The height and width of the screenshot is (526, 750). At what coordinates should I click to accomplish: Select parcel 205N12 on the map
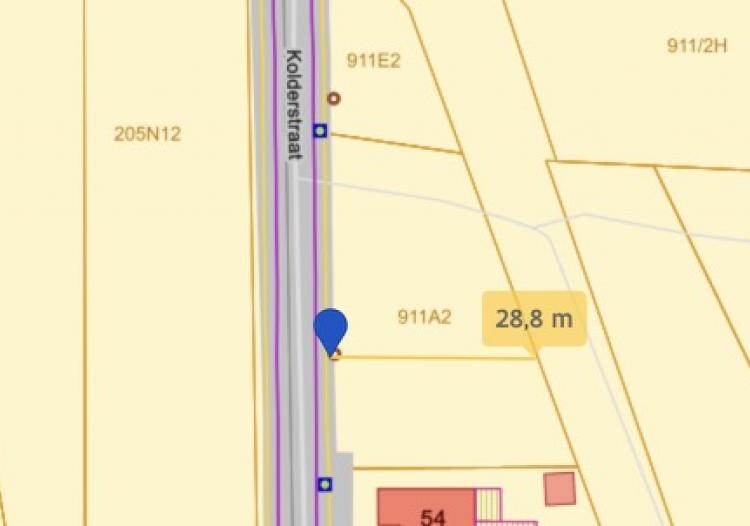point(147,134)
